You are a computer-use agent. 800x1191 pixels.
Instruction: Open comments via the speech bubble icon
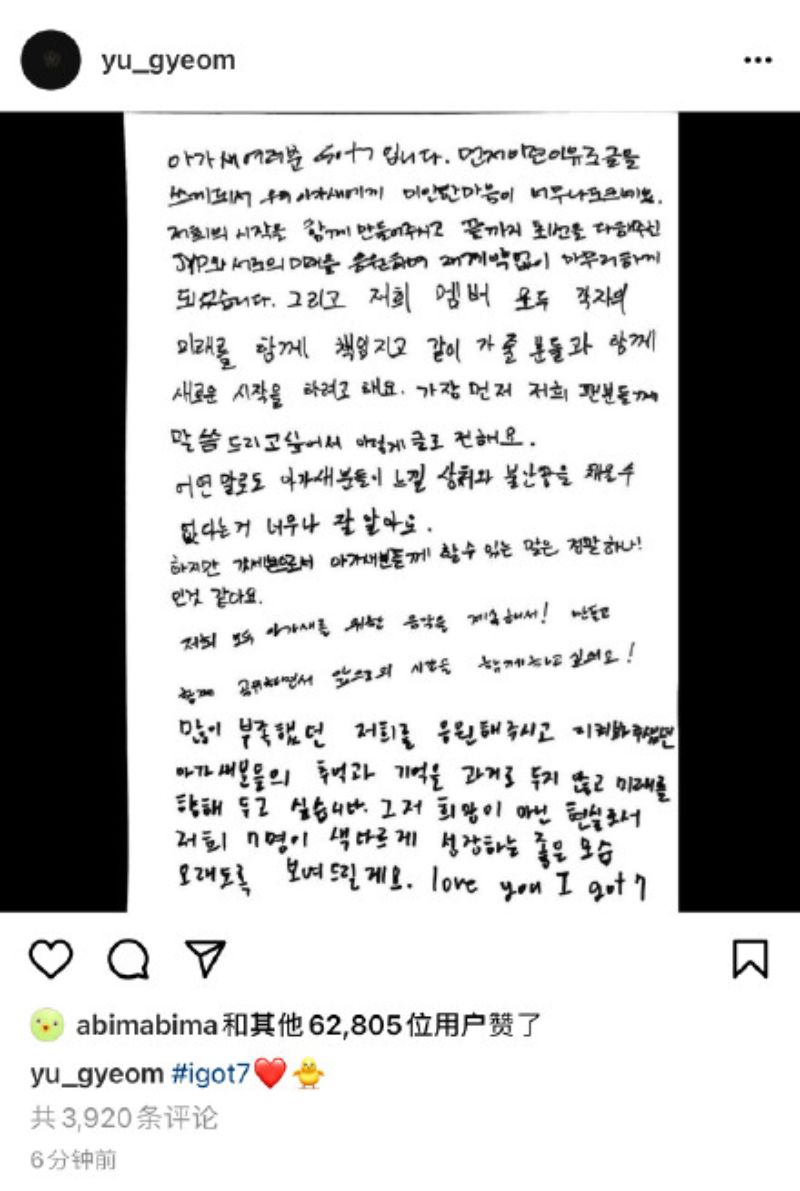(x=127, y=959)
